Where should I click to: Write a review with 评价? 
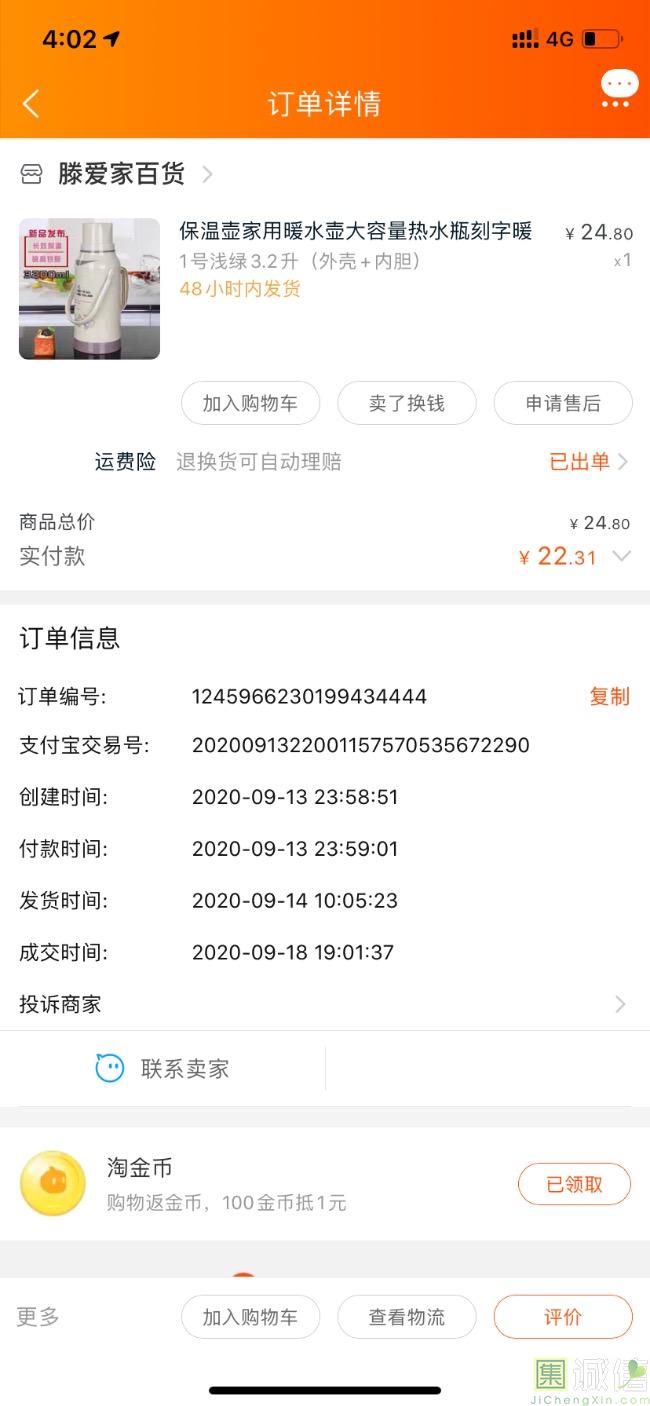(x=562, y=1317)
